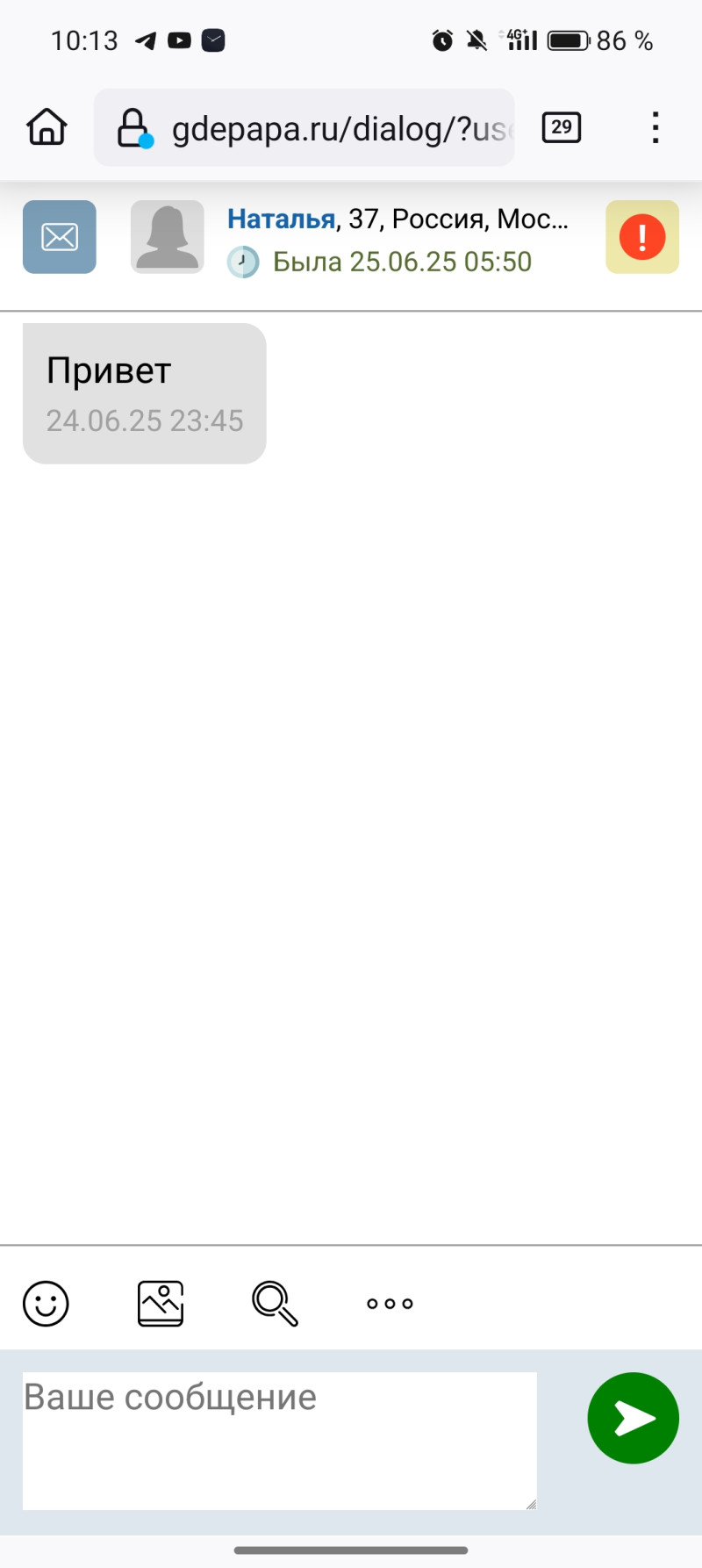702x1568 pixels.
Task: Focus the Ваше сообщение text field
Action: click(x=279, y=1440)
